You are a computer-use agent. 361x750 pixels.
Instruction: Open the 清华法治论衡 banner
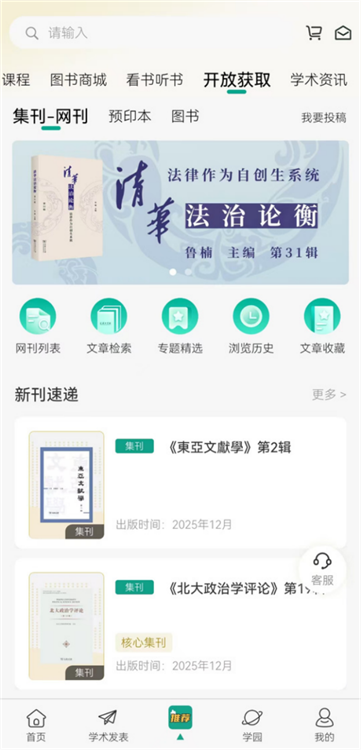point(180,212)
